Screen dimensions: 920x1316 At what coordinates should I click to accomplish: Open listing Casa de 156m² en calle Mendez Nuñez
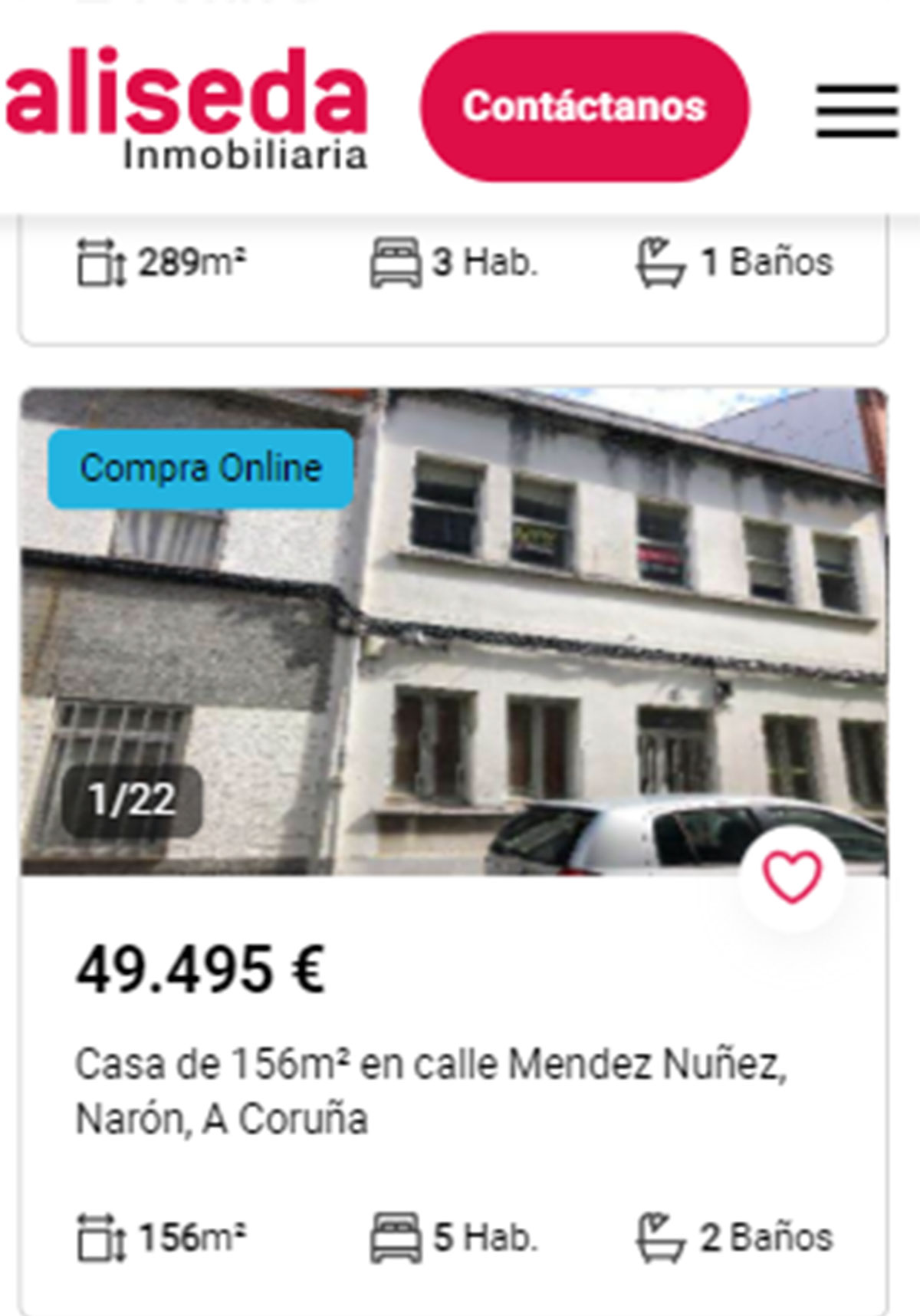[x=431, y=1091]
